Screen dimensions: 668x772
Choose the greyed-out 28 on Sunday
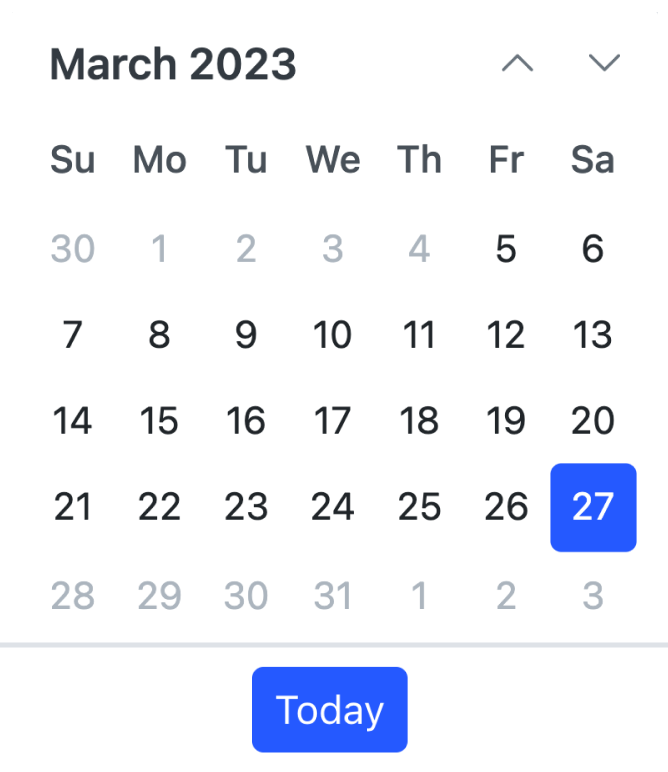click(73, 596)
